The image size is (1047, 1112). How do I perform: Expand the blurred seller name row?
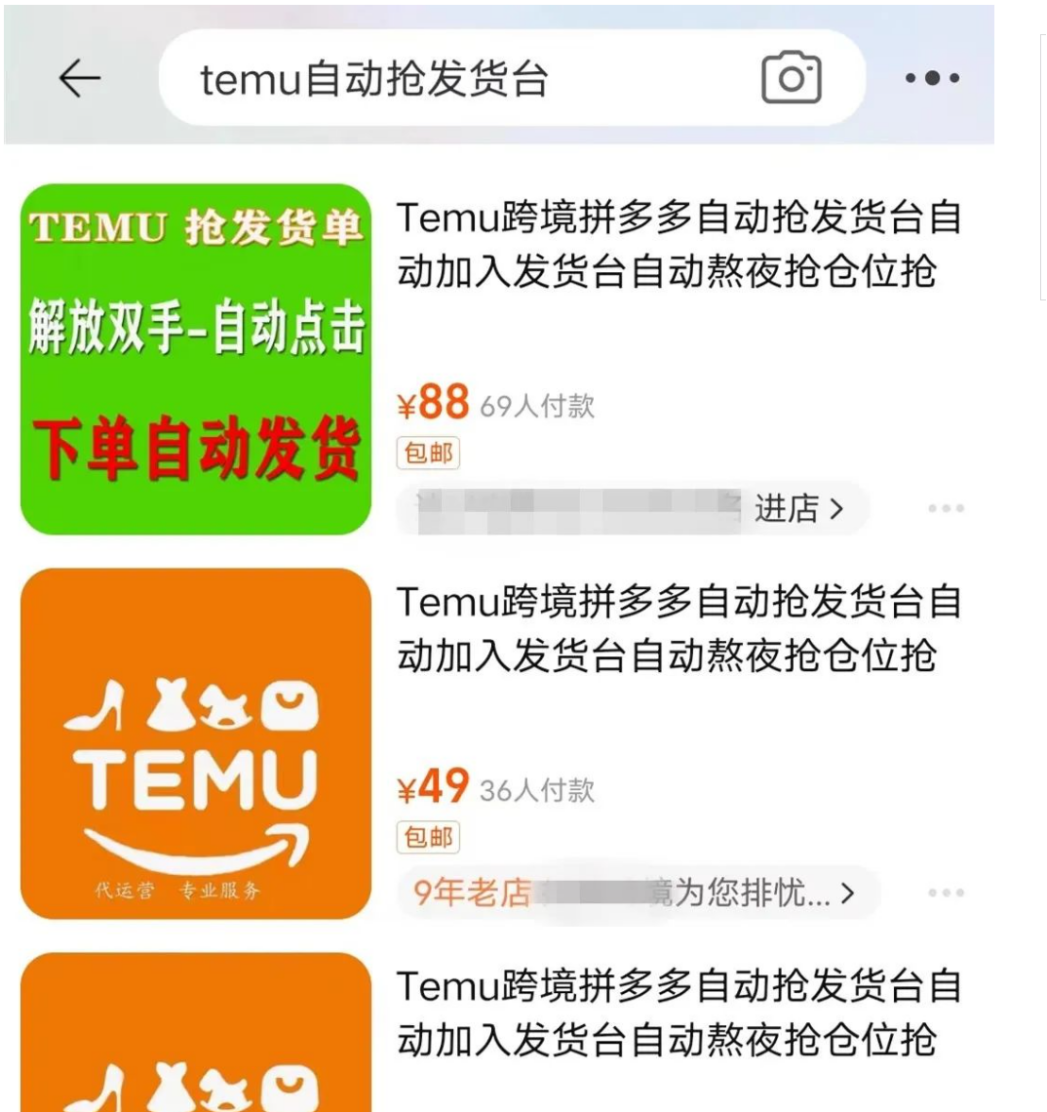(600, 507)
